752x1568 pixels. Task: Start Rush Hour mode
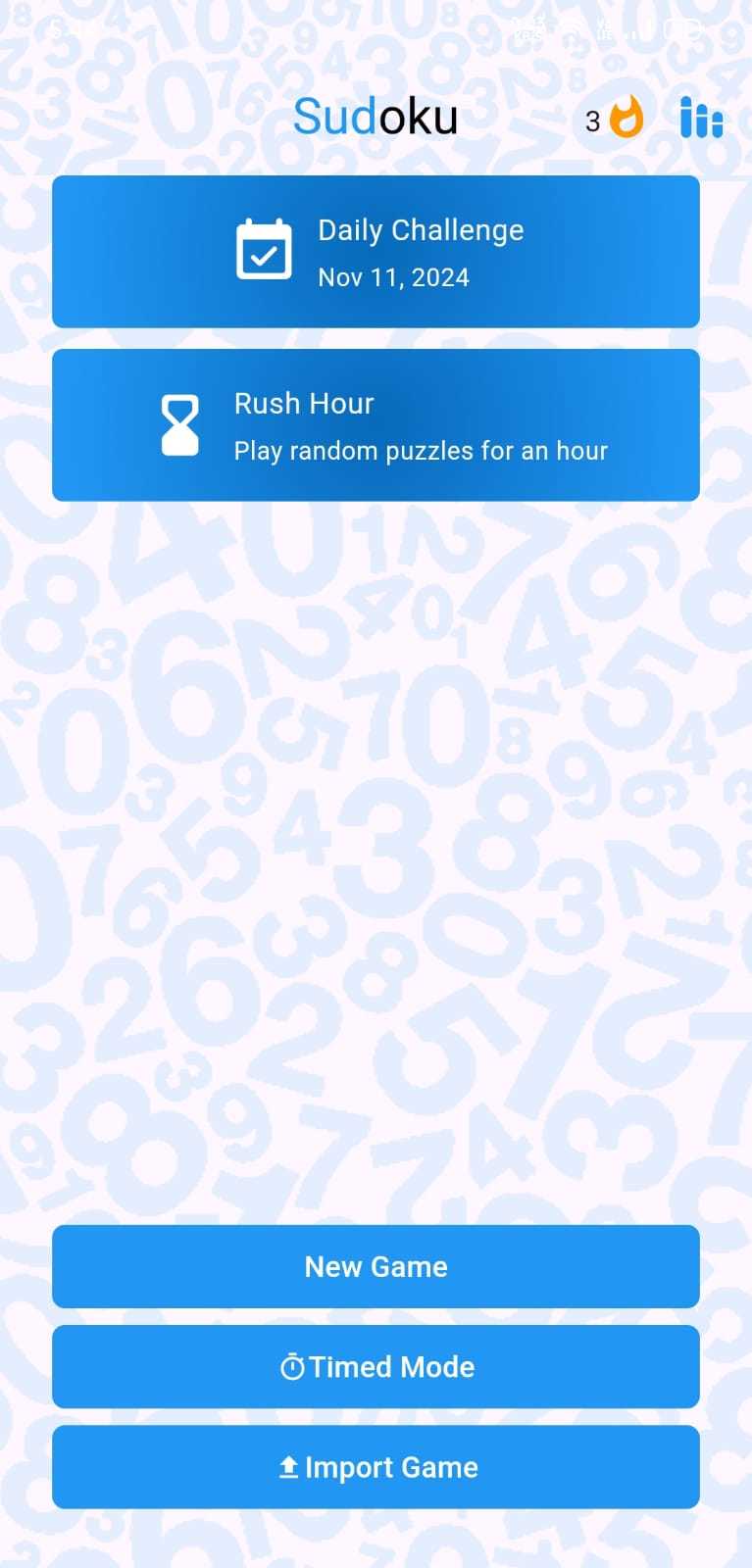tap(376, 425)
